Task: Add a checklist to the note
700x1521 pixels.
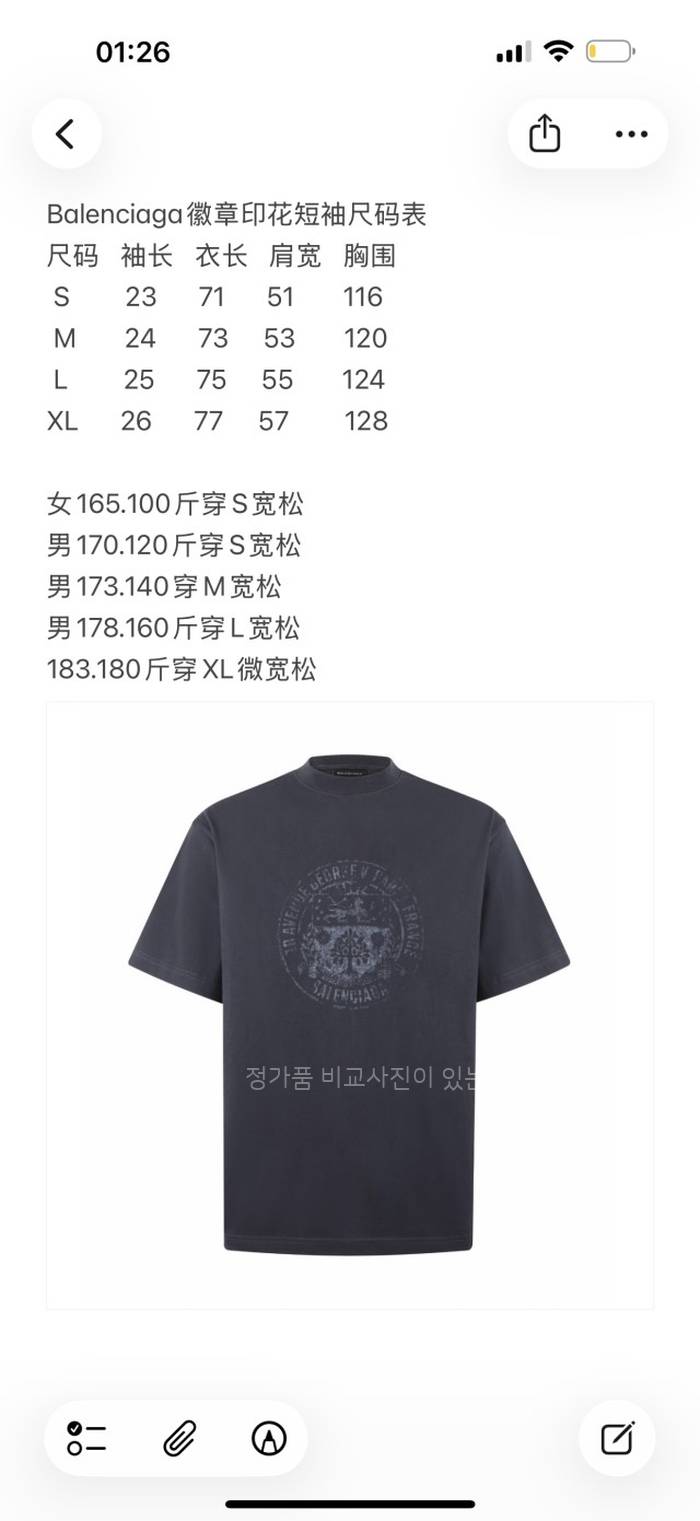Action: click(87, 1438)
